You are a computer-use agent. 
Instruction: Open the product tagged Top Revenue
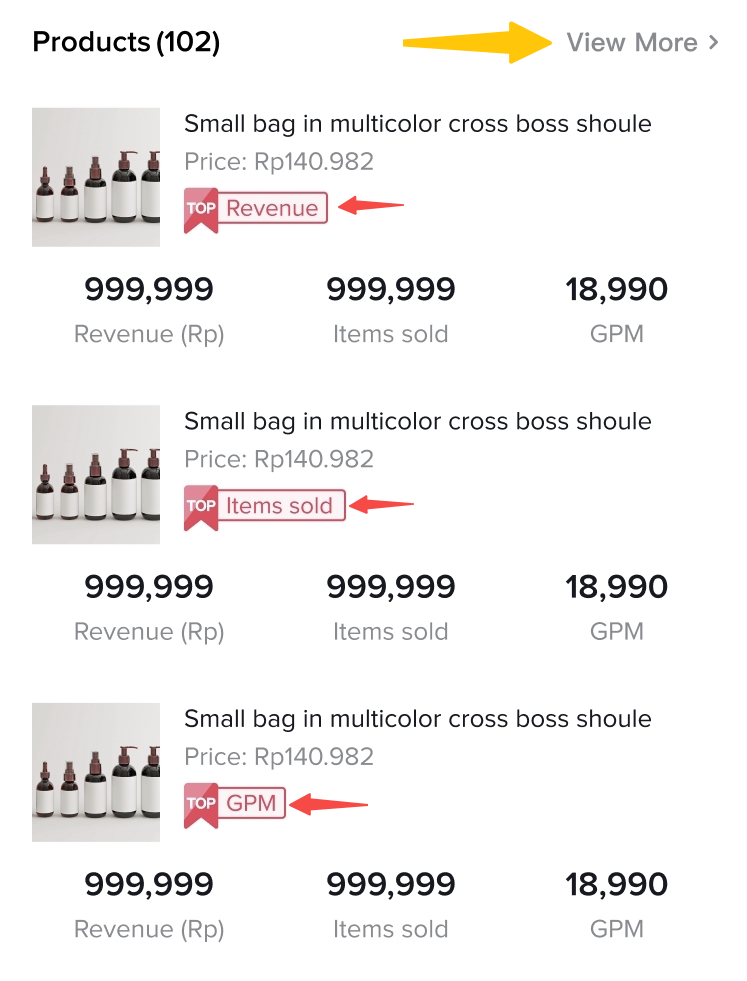[x=417, y=124]
